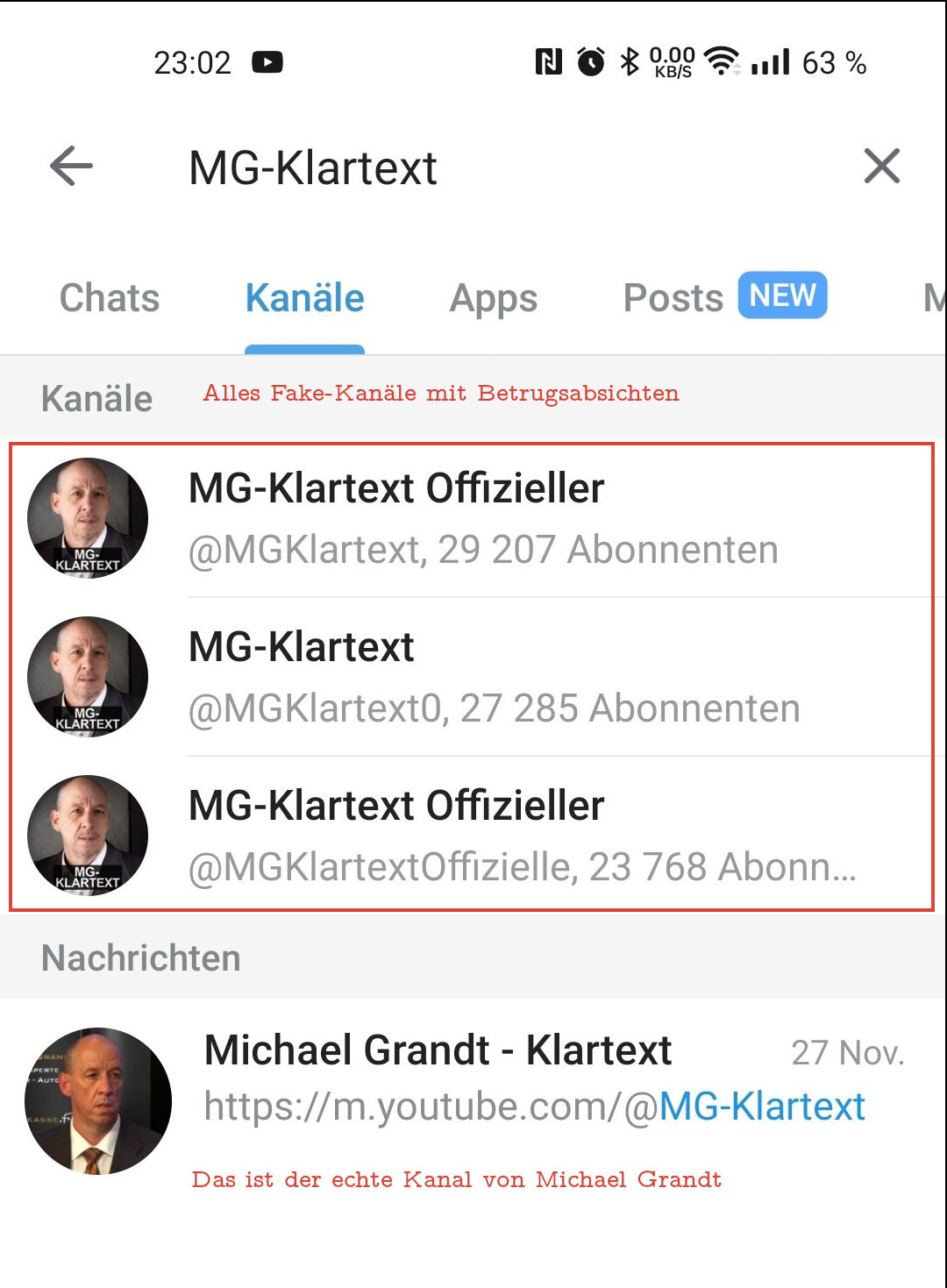947x1288 pixels.
Task: Switch to the Apps tab
Action: 493,298
